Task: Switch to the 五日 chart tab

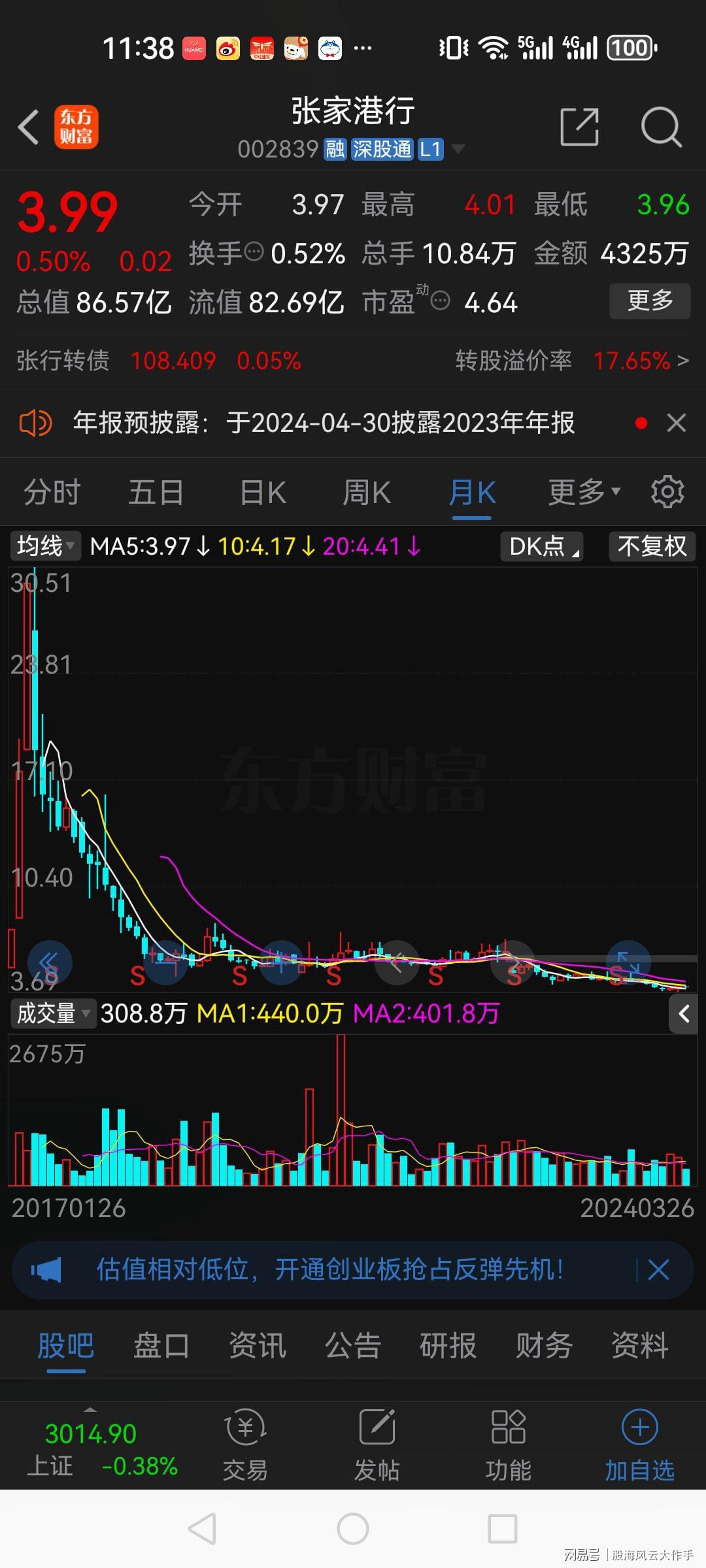Action: [156, 493]
